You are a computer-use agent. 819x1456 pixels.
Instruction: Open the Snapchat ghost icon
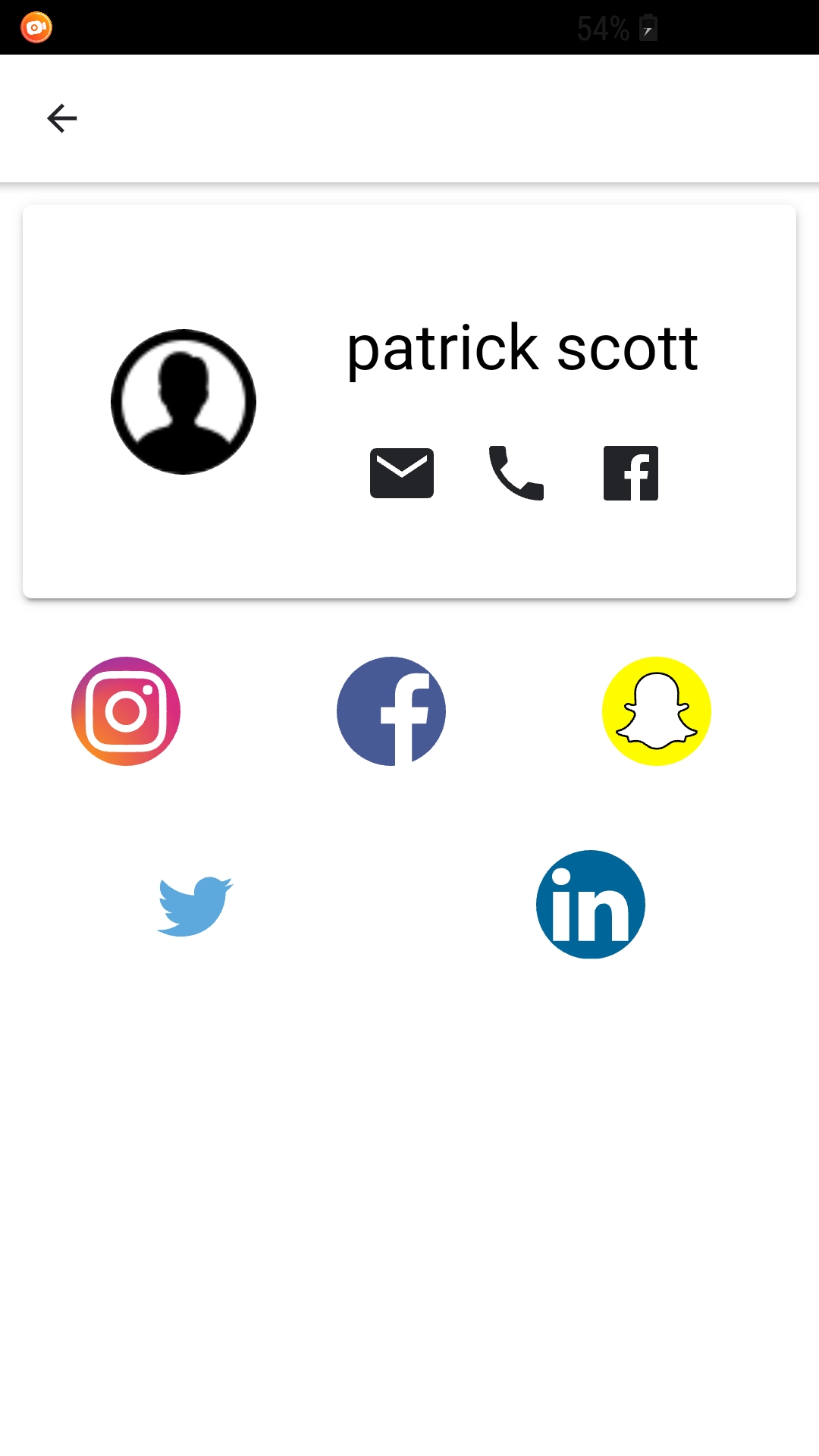(x=657, y=711)
